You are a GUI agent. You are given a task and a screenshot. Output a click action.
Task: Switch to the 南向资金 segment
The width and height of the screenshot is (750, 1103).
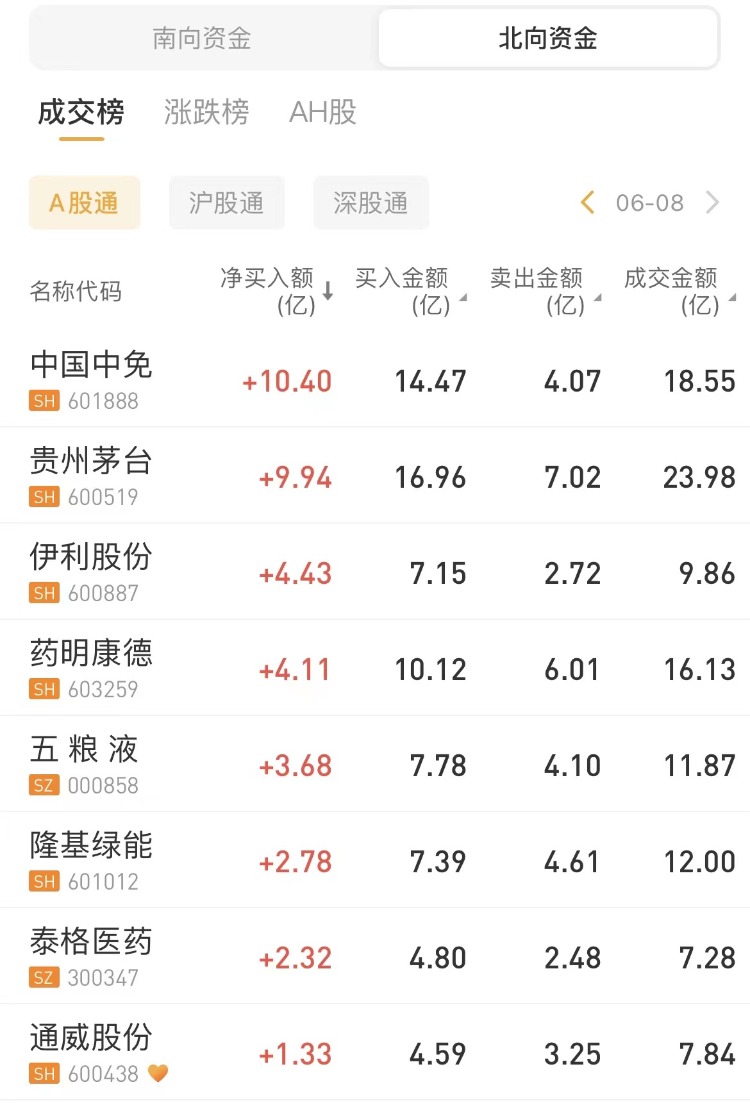(x=202, y=39)
